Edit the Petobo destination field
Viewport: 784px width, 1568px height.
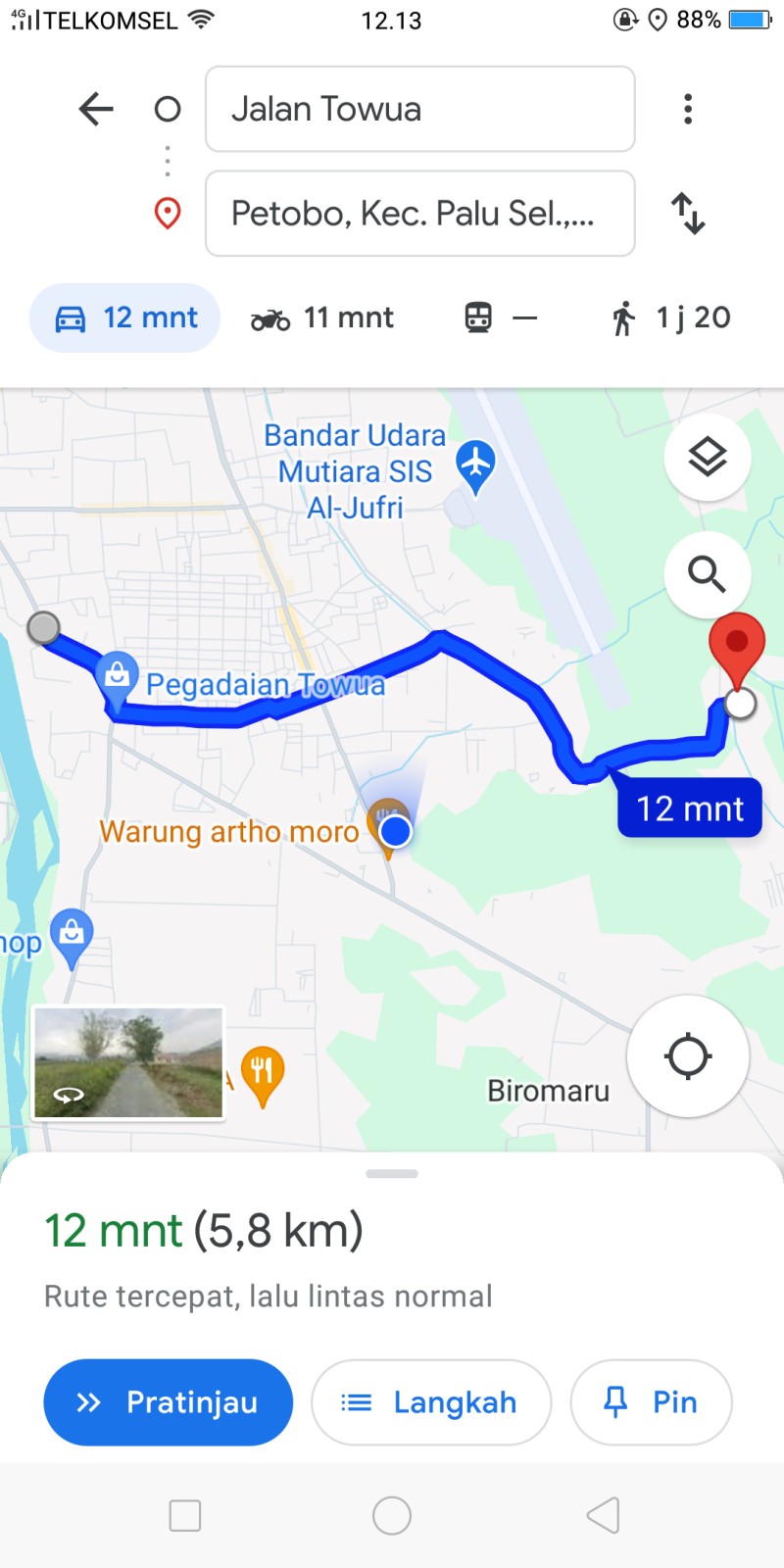click(x=420, y=214)
